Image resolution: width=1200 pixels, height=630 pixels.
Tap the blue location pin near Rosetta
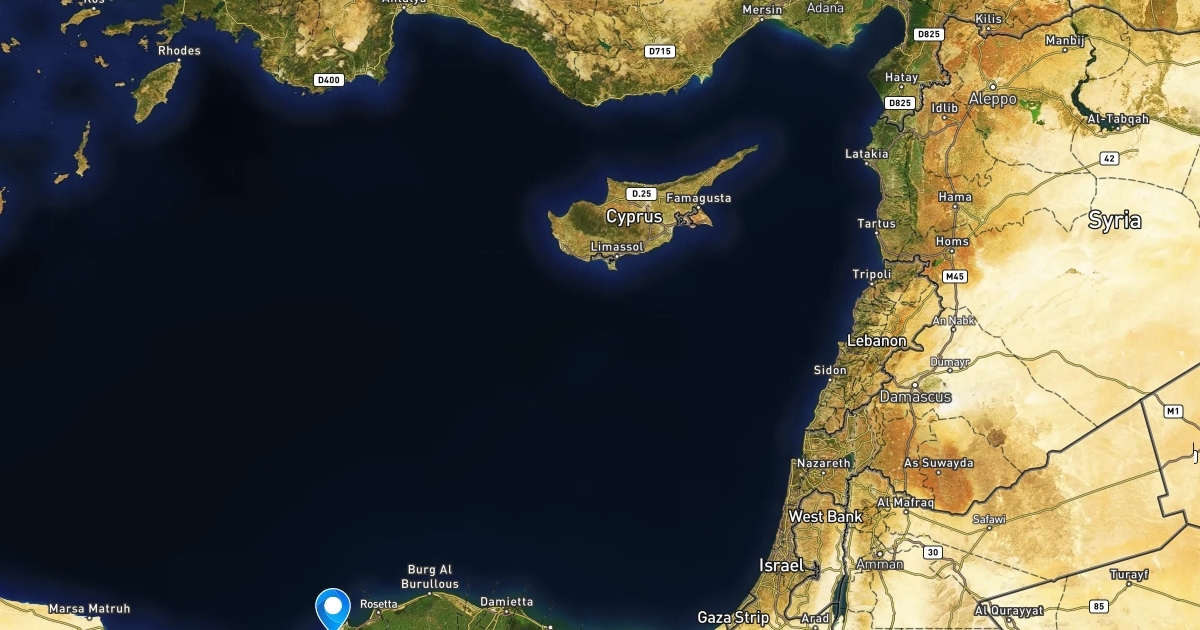point(333,607)
